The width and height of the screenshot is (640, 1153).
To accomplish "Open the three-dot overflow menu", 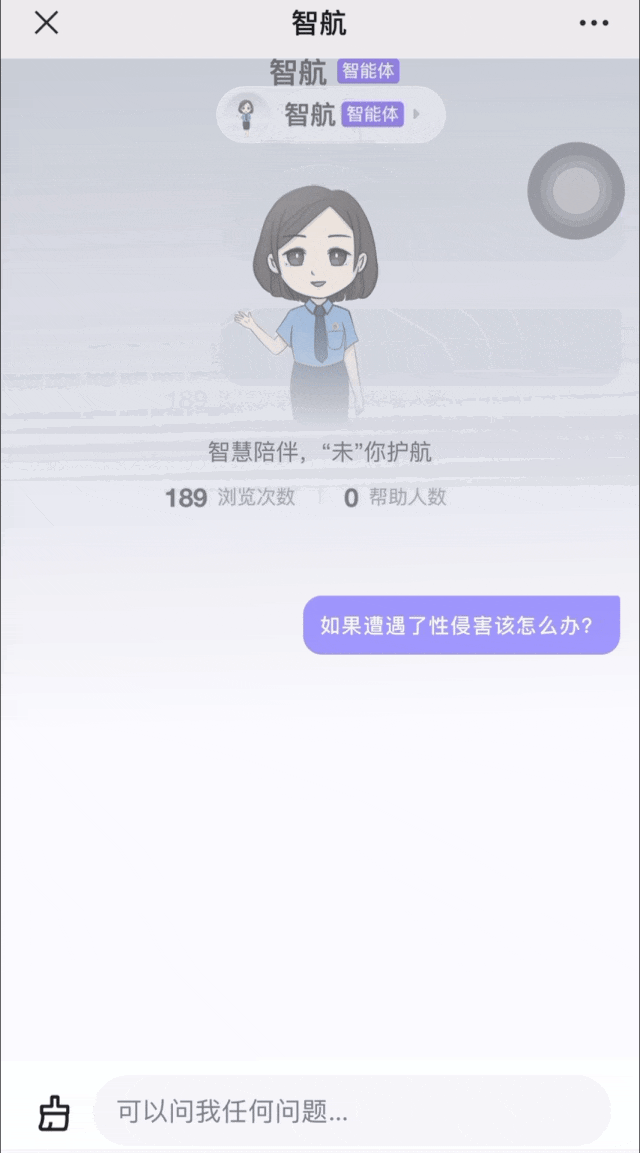I will pos(593,23).
